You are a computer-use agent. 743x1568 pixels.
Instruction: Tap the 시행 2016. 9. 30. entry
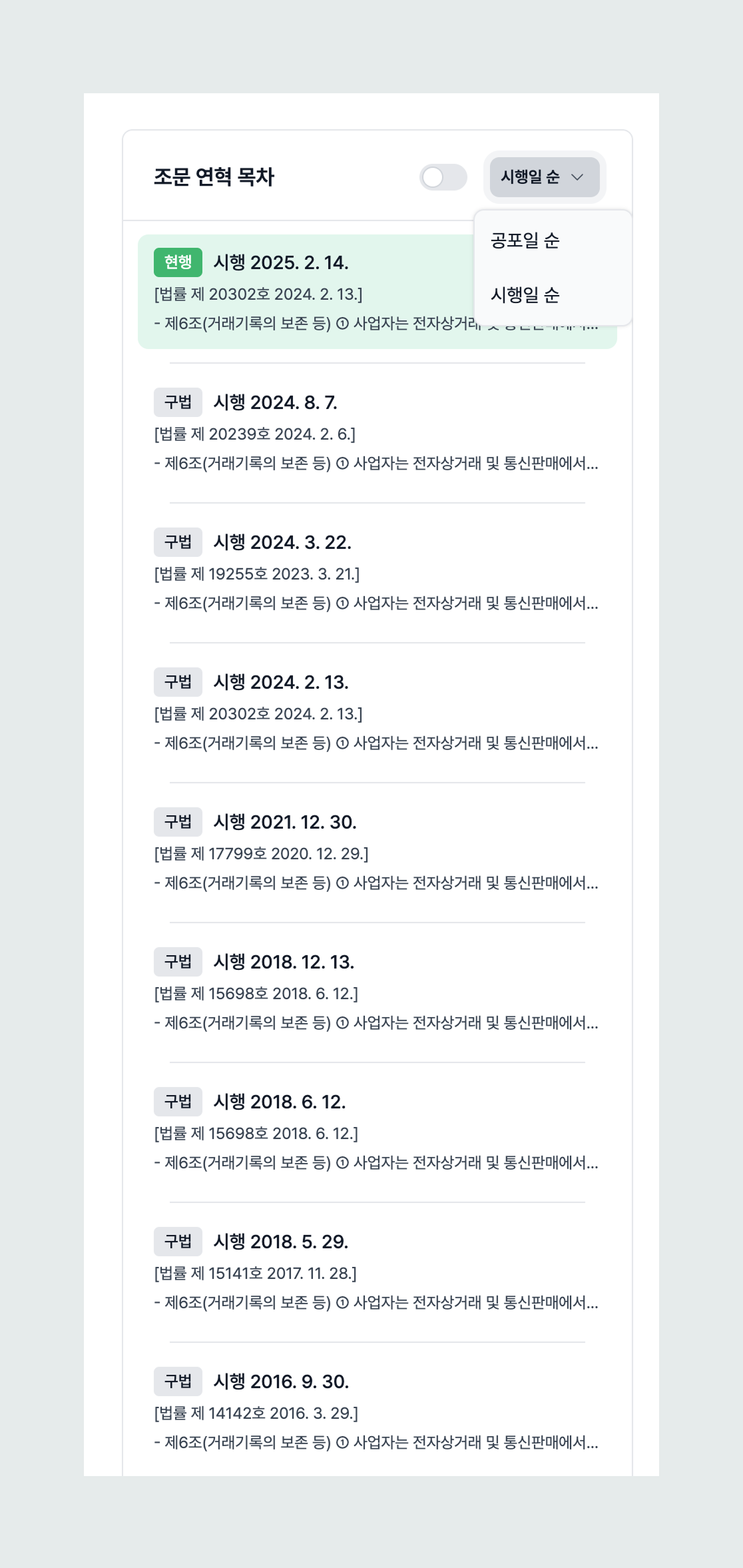coord(377,1411)
